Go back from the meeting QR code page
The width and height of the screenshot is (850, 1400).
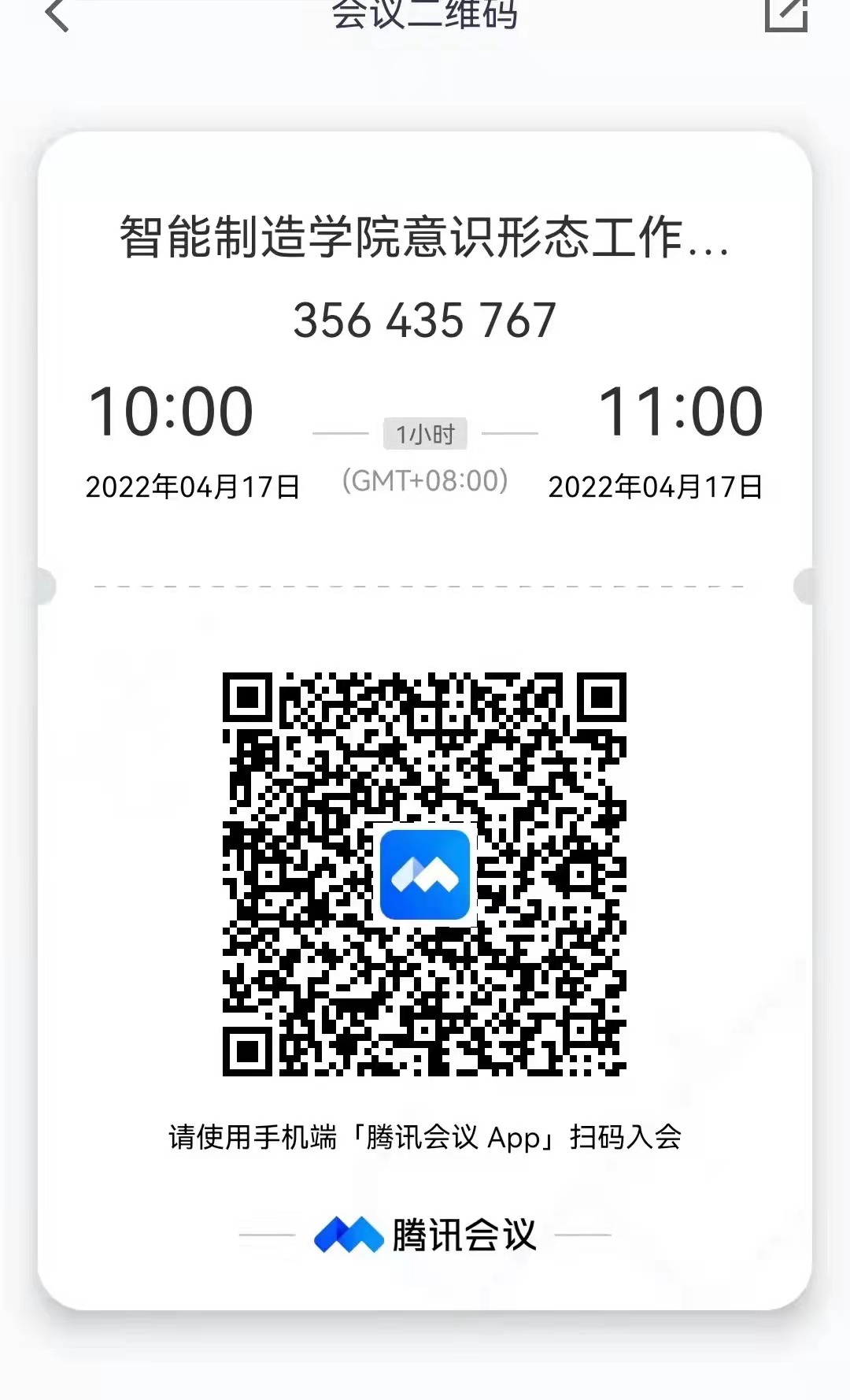(x=57, y=14)
